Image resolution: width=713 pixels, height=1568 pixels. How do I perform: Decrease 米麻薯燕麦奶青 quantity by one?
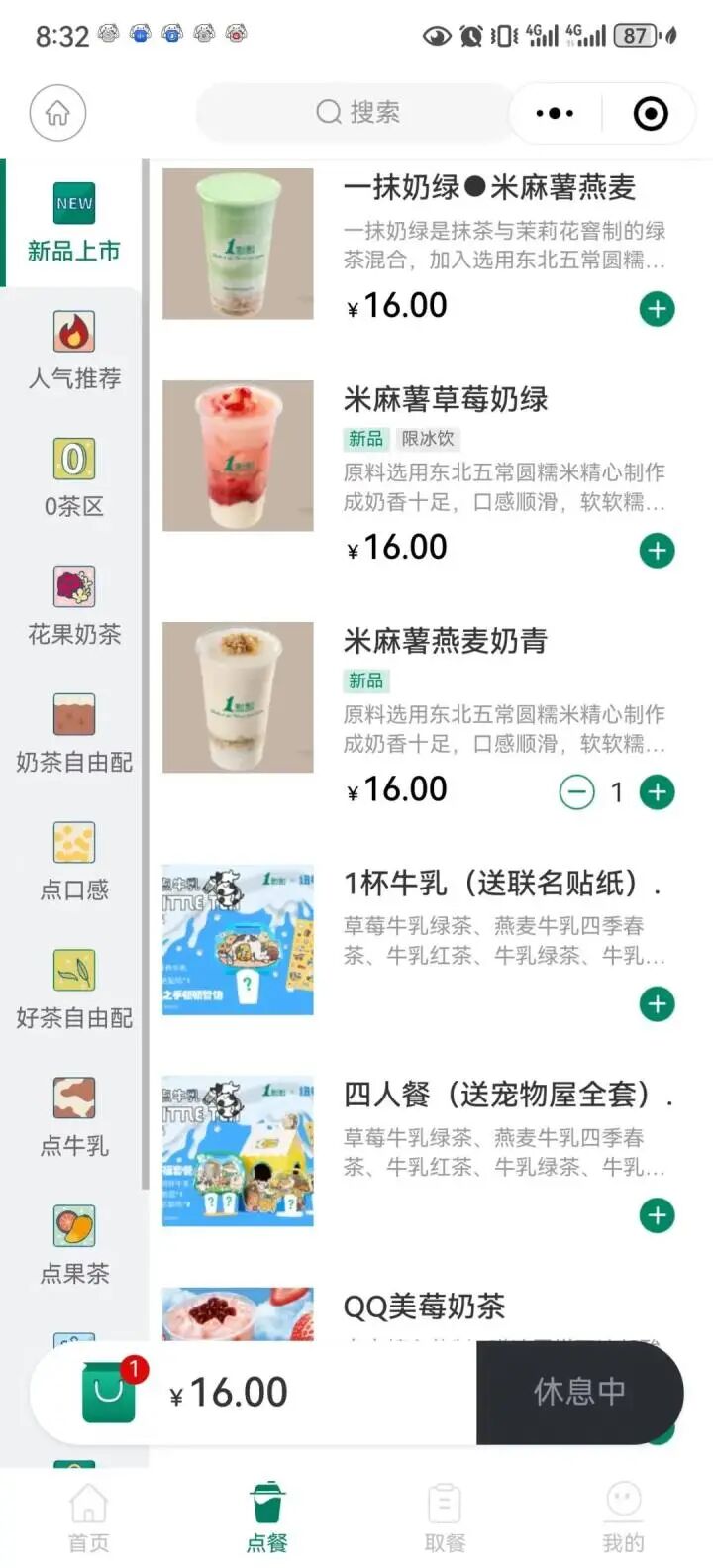(577, 792)
